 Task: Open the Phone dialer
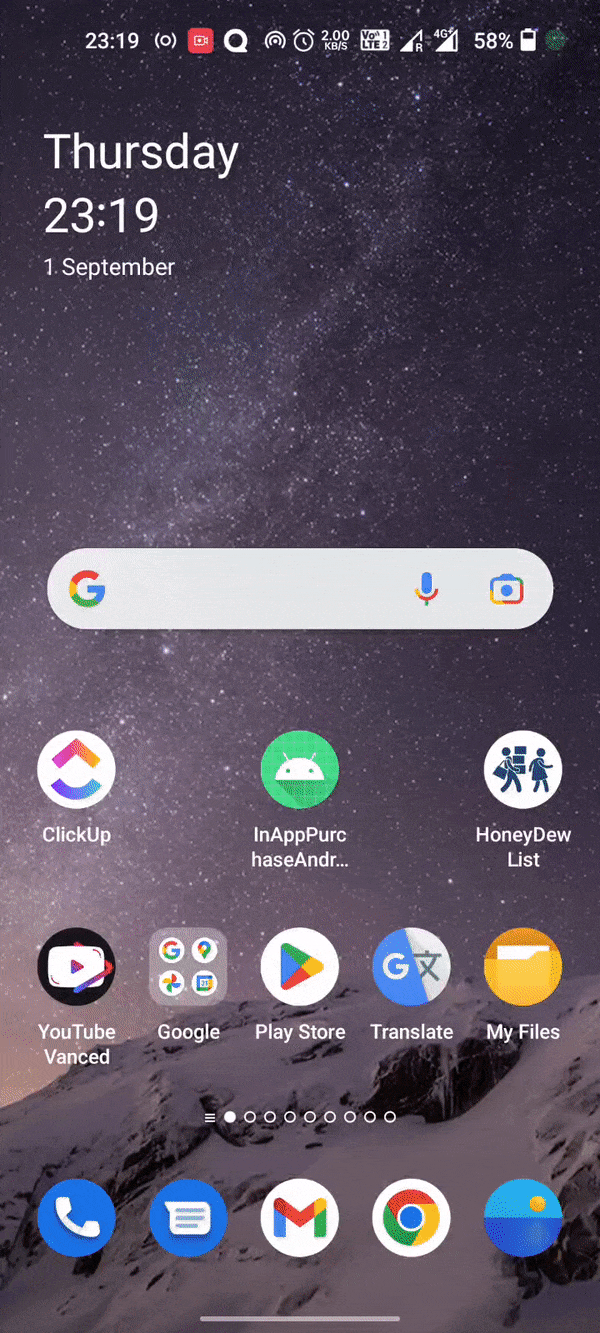click(x=76, y=1219)
